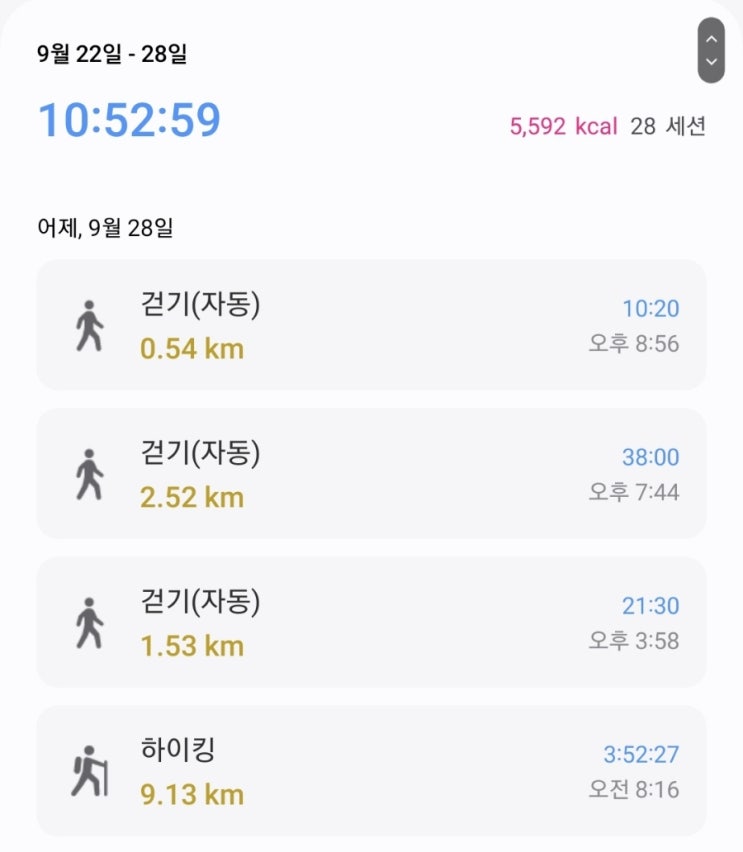Select the 1.53 km walk at 오후 3:58
Viewport: 743px width, 852px height.
(x=371, y=622)
